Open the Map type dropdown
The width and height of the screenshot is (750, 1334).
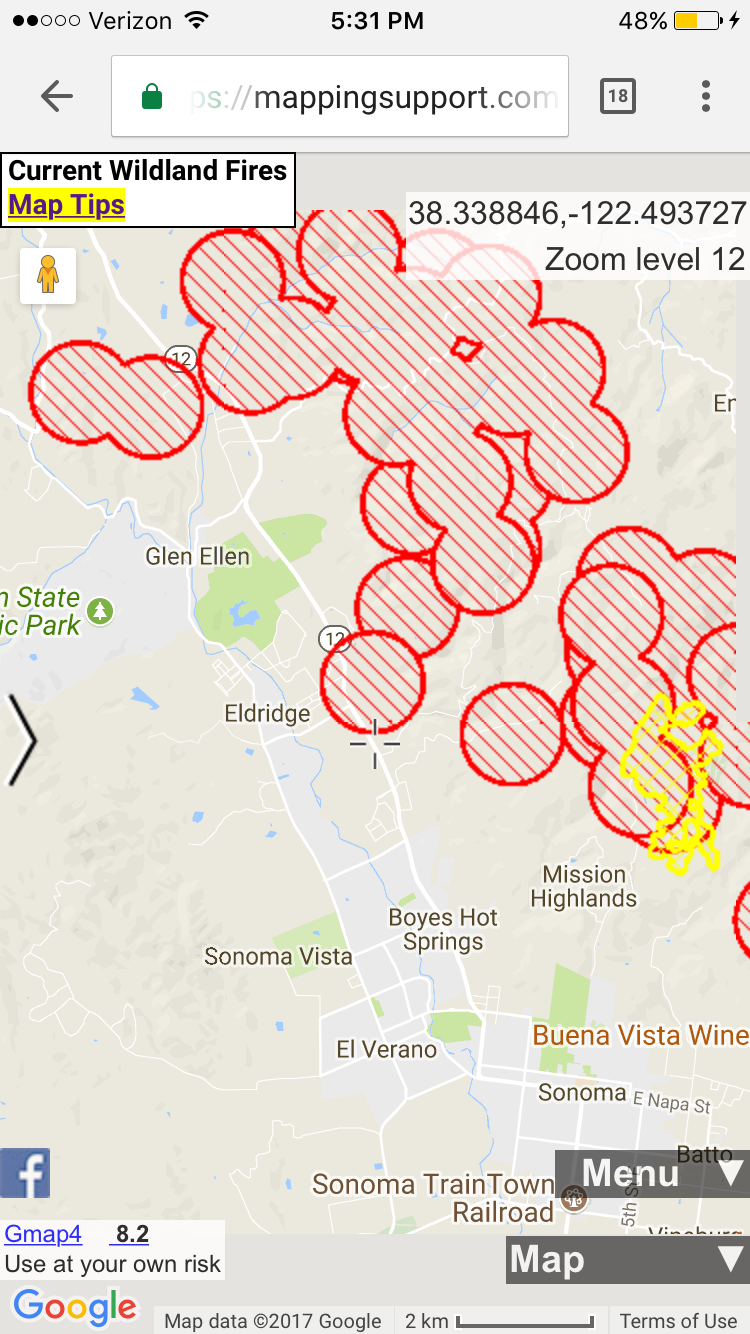coord(627,1260)
